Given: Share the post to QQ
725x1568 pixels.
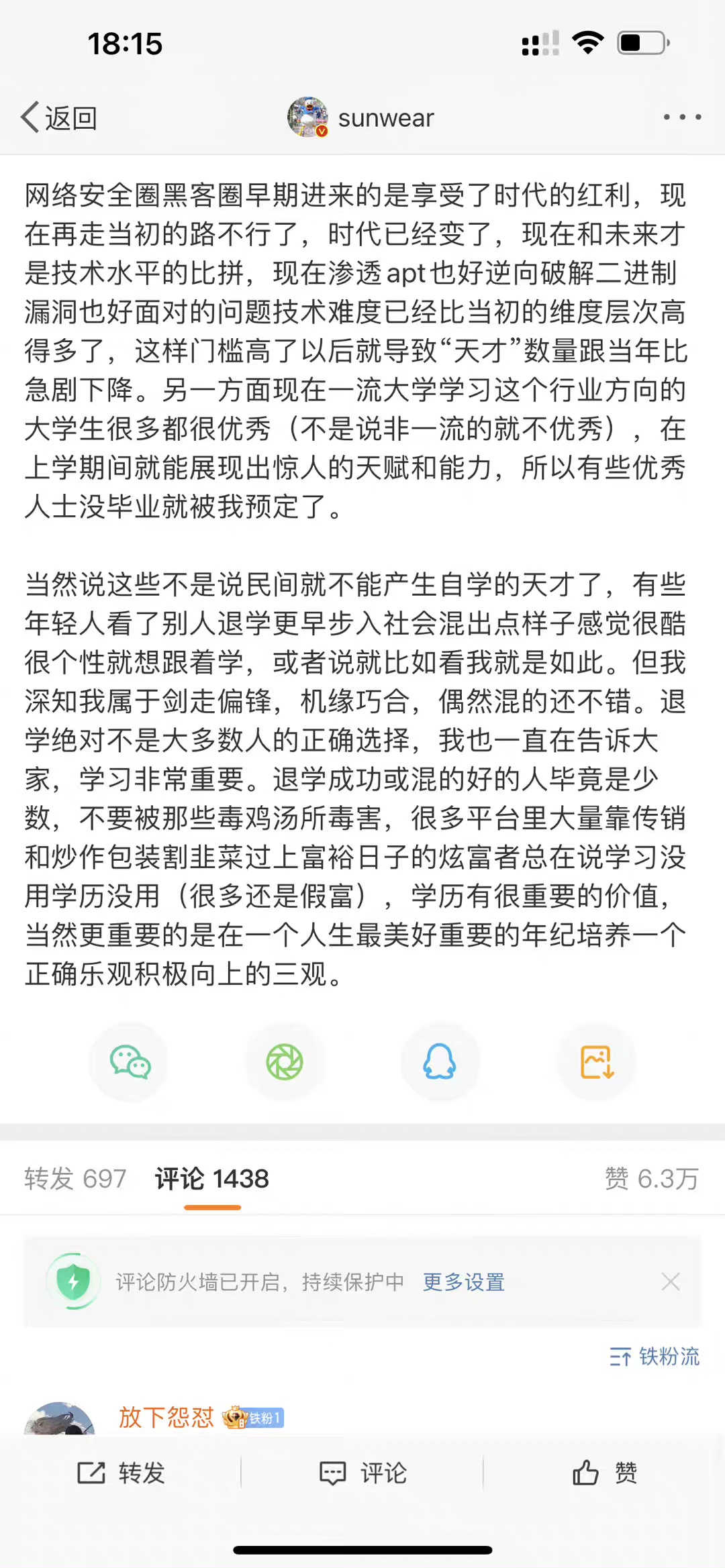Looking at the screenshot, I should point(440,1063).
